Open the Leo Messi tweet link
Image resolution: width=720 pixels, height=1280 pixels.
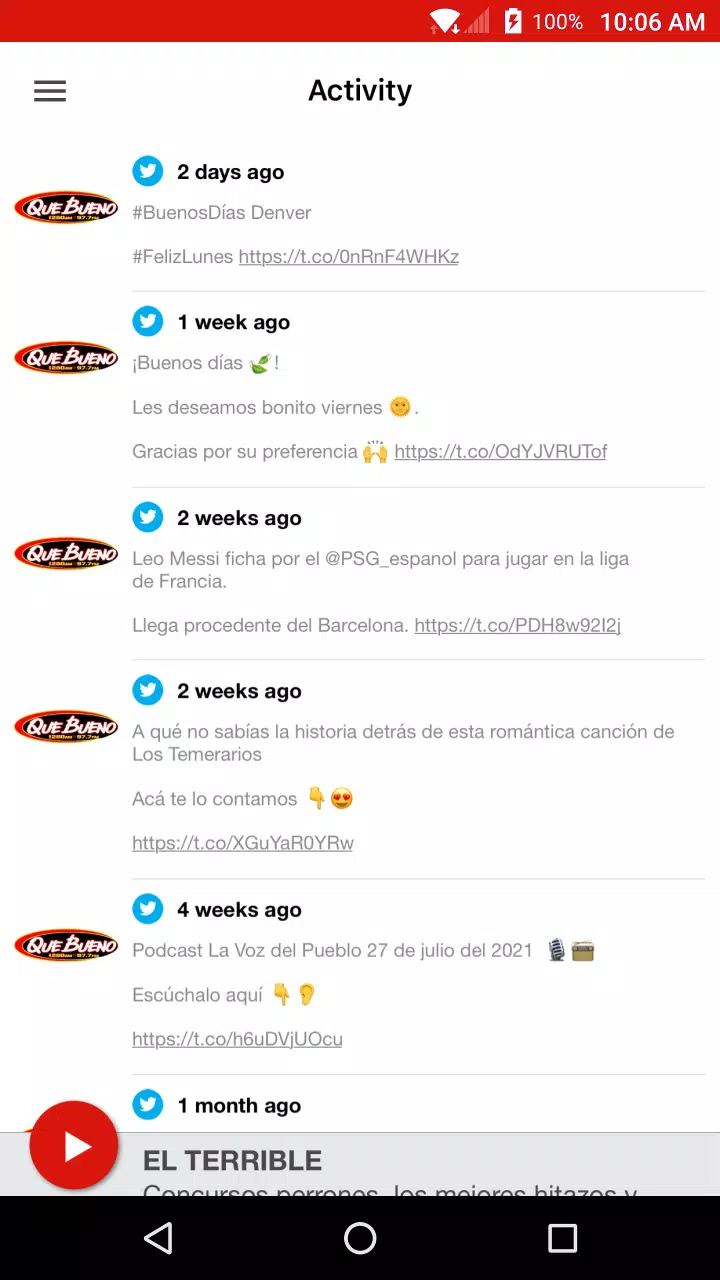[x=517, y=626]
